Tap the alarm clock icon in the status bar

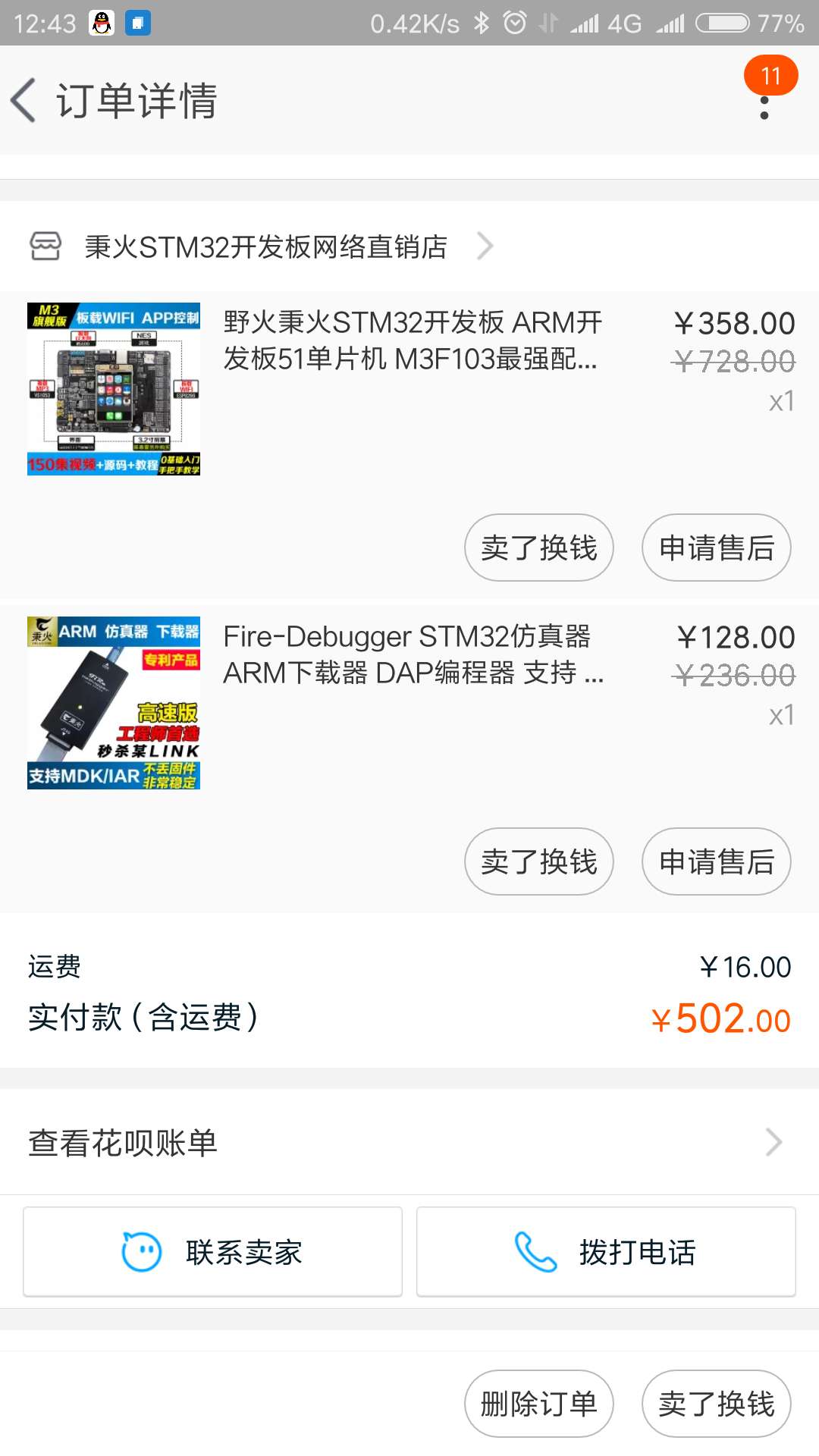(515, 21)
